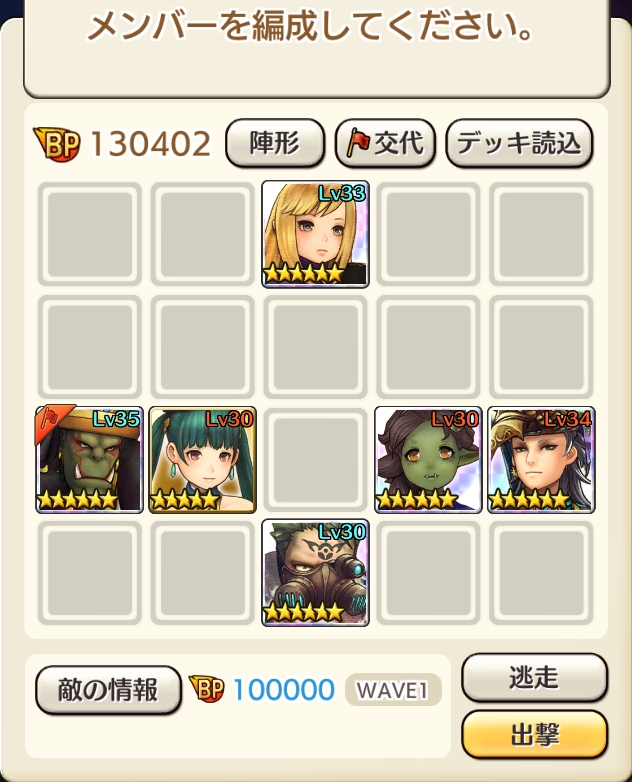Select the Lv35 orc leader character
Viewport: 632px width, 782px height.
[x=90, y=459]
